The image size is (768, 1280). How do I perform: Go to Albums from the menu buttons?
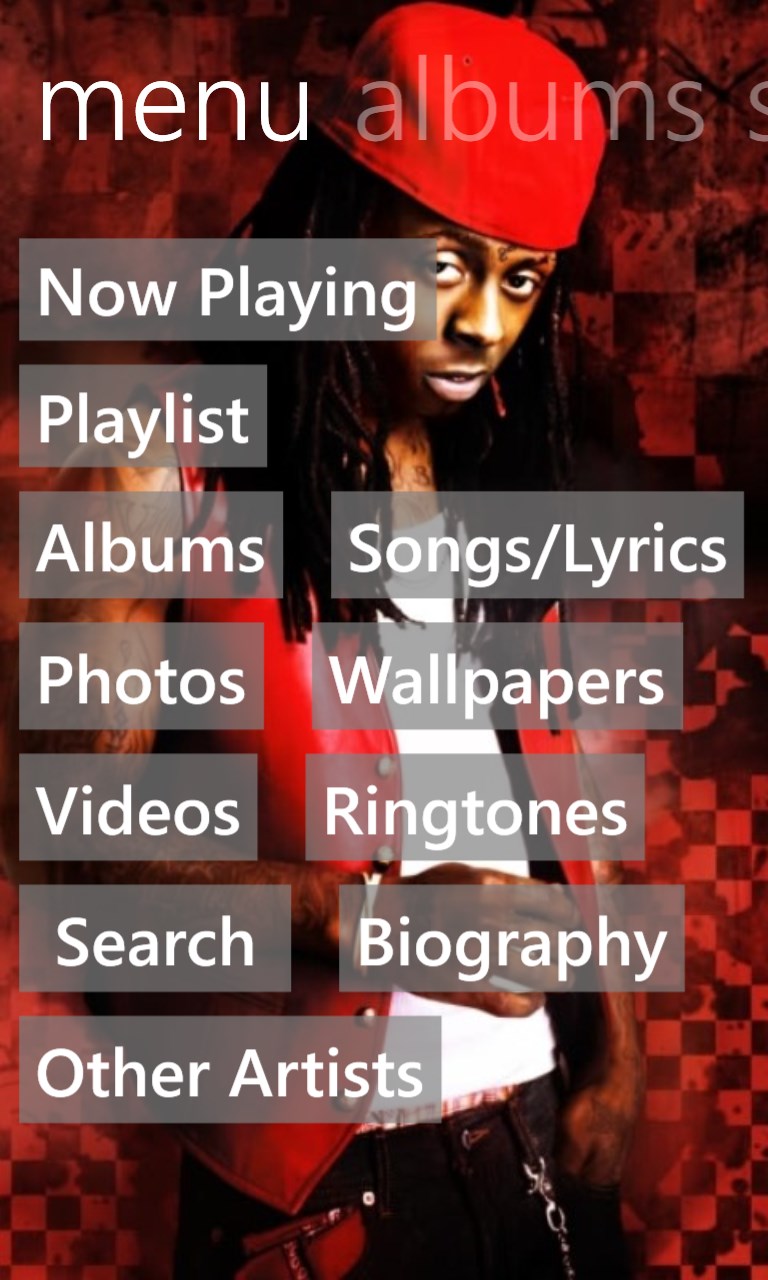[x=151, y=546]
